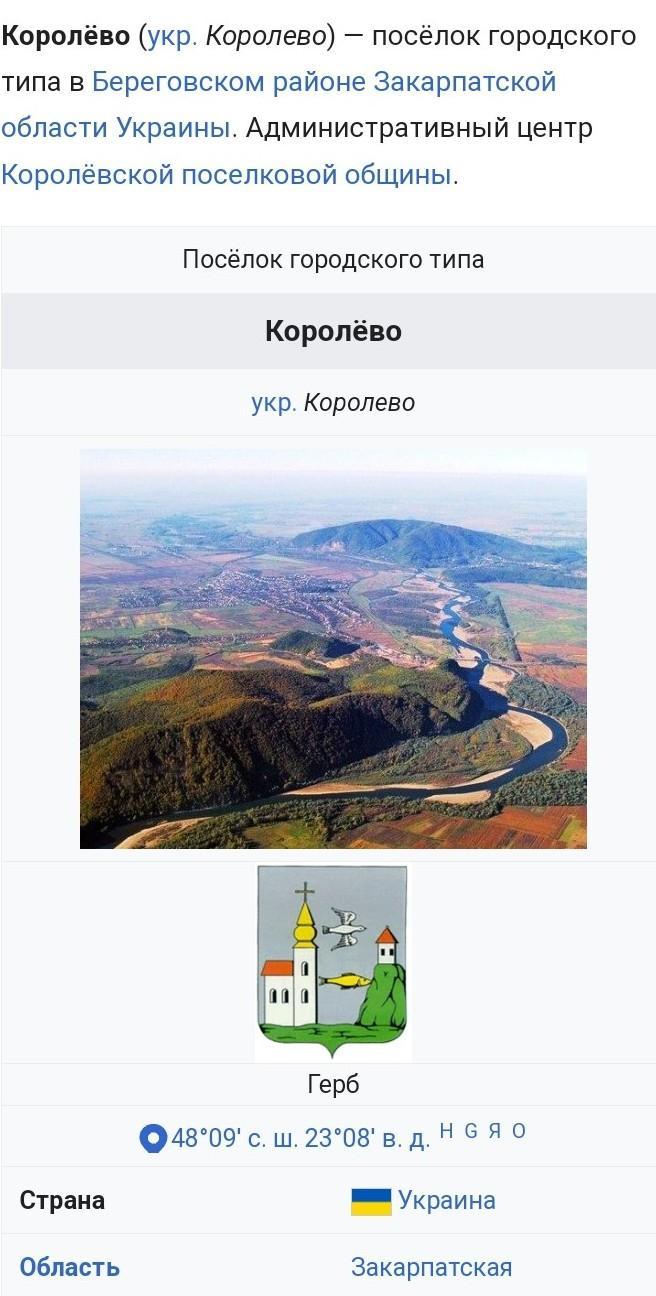
Task: Follow the Королёвской поселковой общины link
Action: 226,174
